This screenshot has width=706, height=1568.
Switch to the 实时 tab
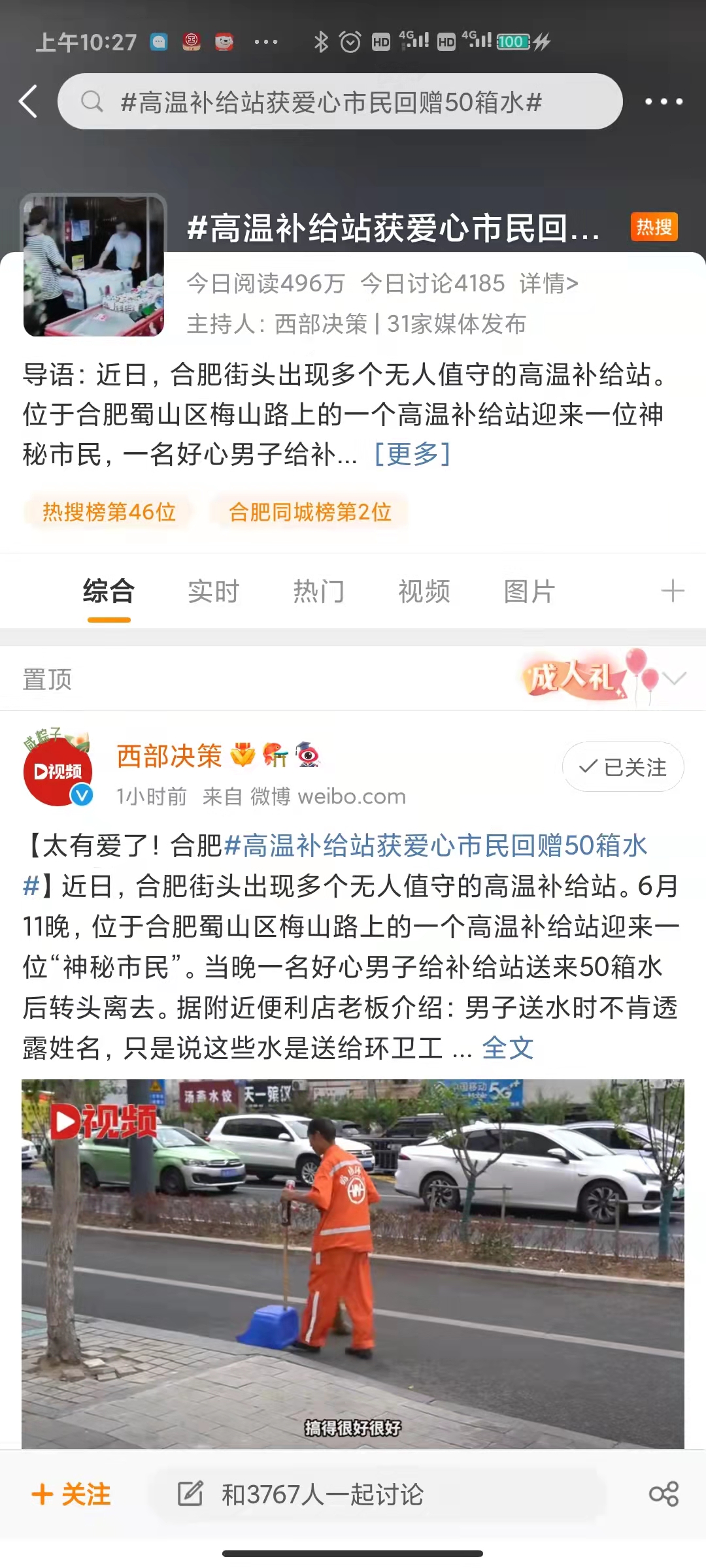[213, 592]
